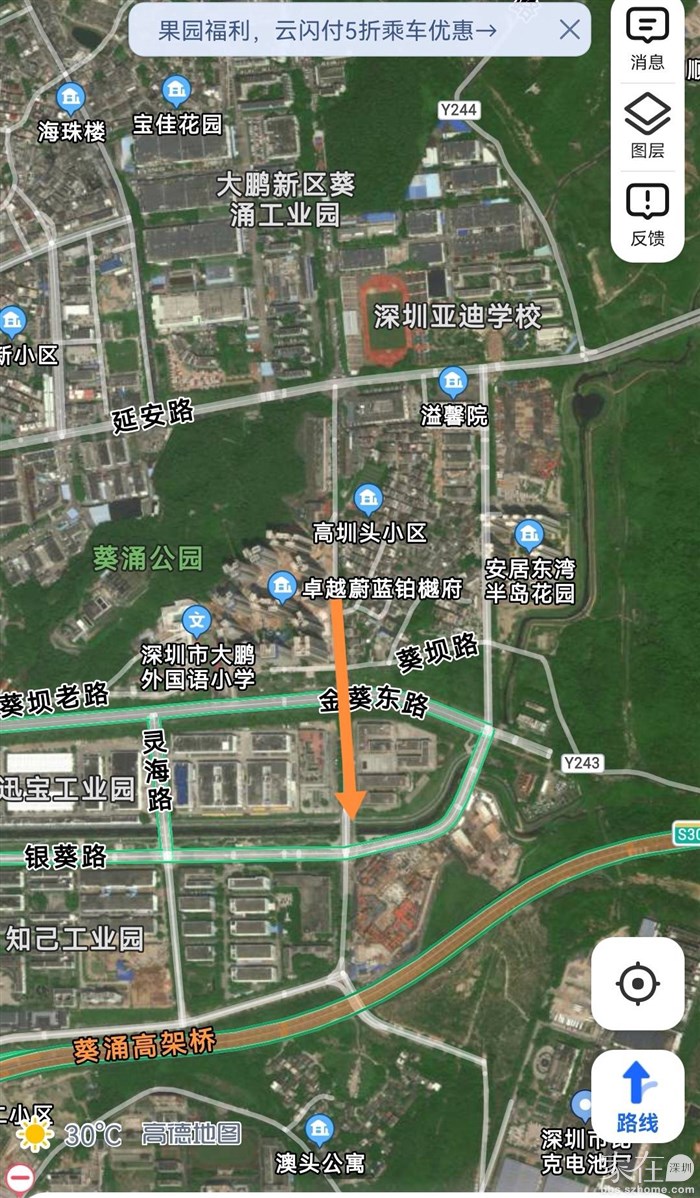Dismiss the 云闪付 promotion banner
700x1198 pixels.
[570, 30]
